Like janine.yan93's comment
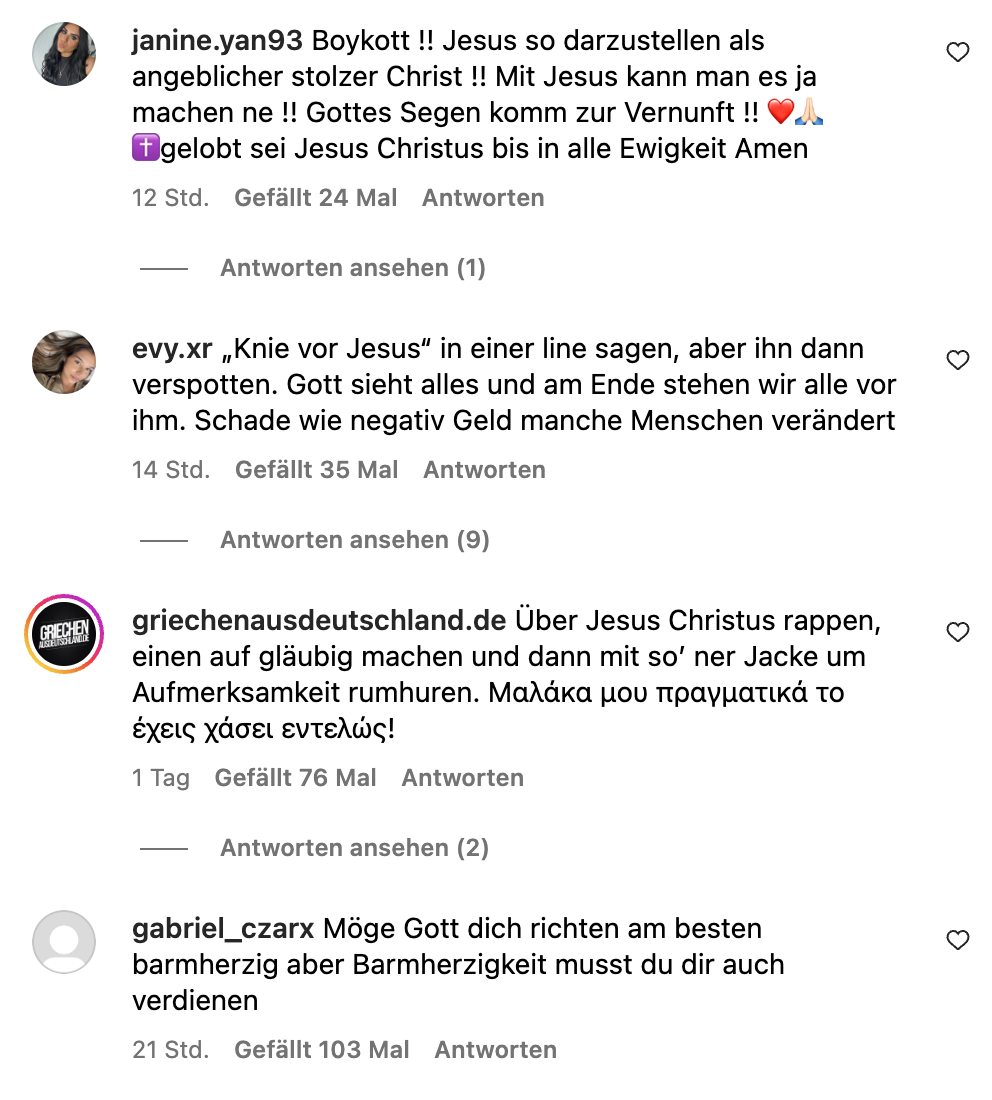 click(x=957, y=53)
